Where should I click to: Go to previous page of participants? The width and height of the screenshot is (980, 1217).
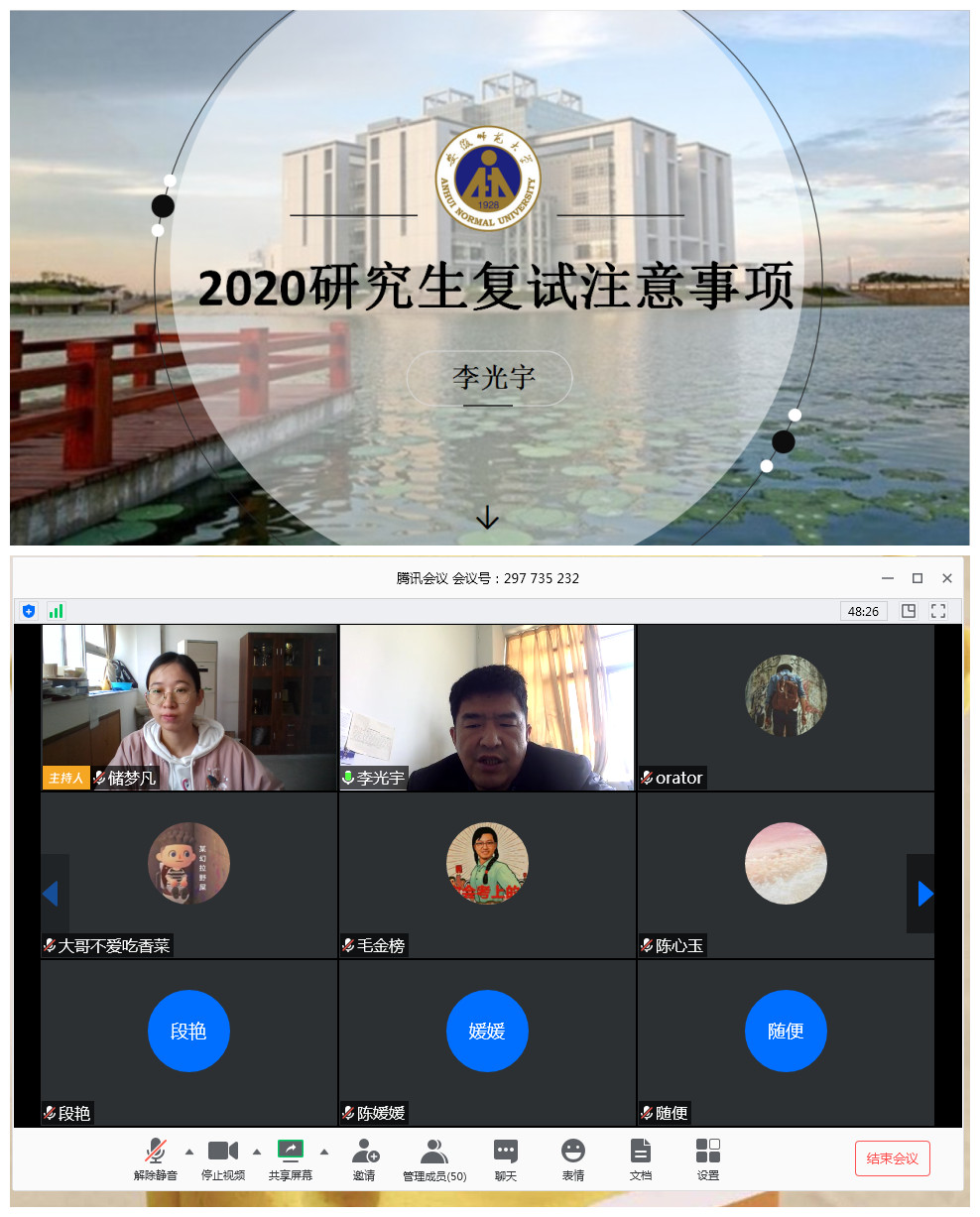tap(51, 894)
